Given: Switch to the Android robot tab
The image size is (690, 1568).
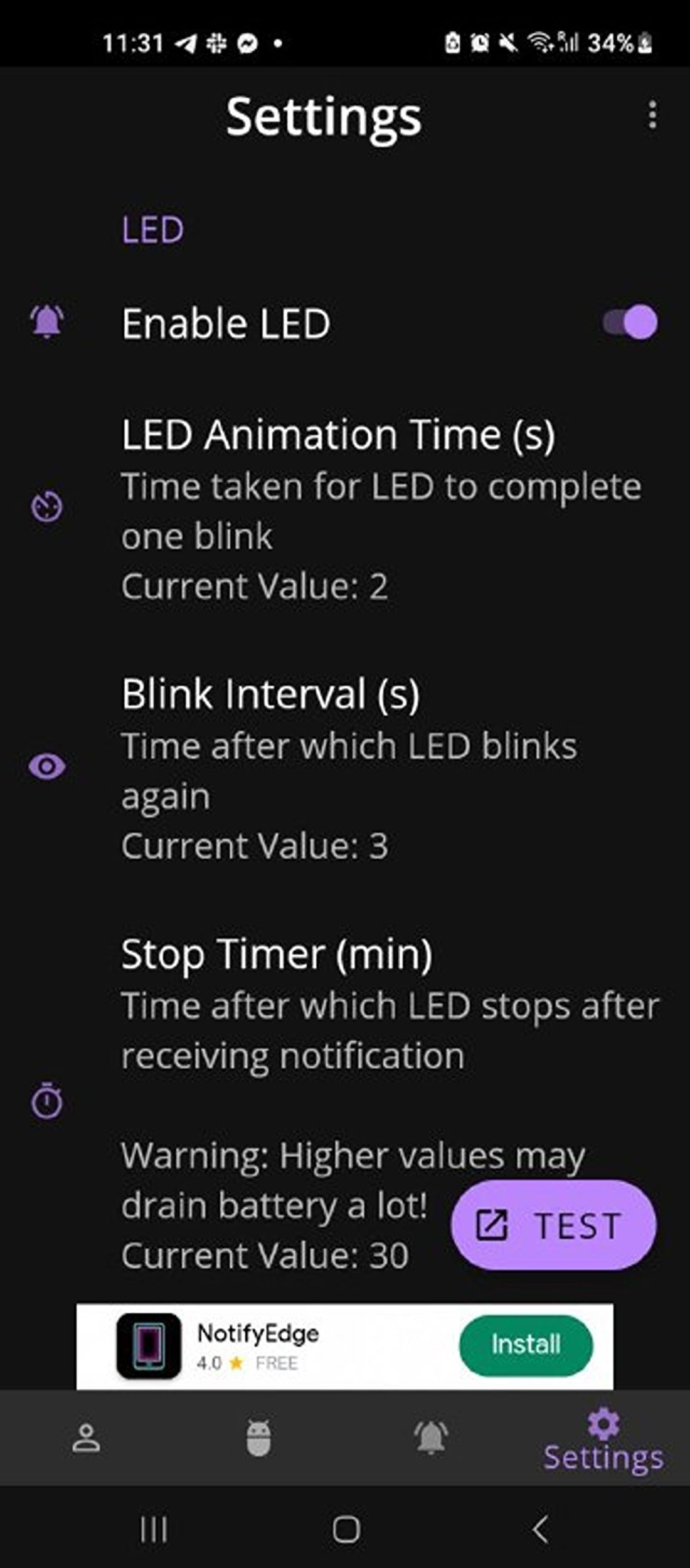Looking at the screenshot, I should (x=258, y=1438).
